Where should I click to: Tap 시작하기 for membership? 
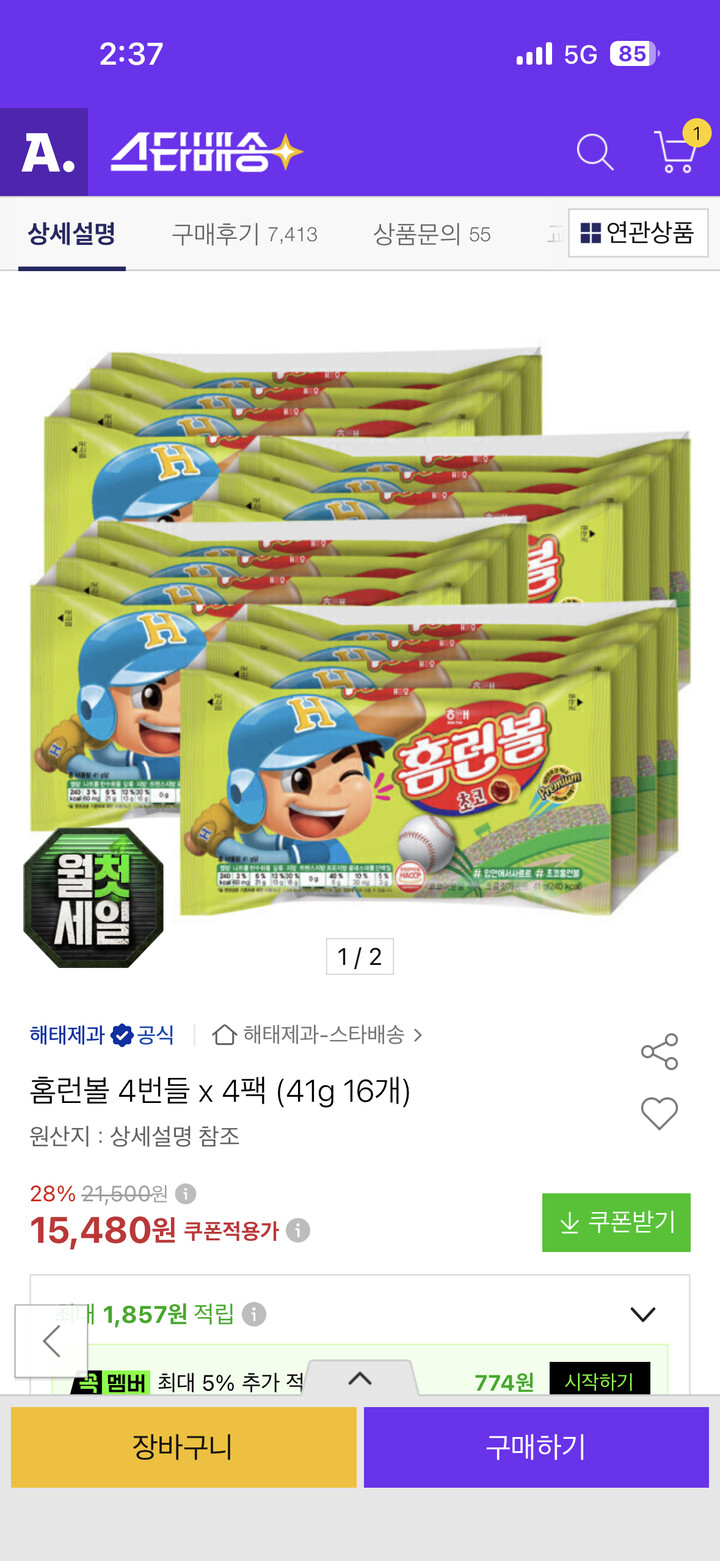coord(599,1380)
